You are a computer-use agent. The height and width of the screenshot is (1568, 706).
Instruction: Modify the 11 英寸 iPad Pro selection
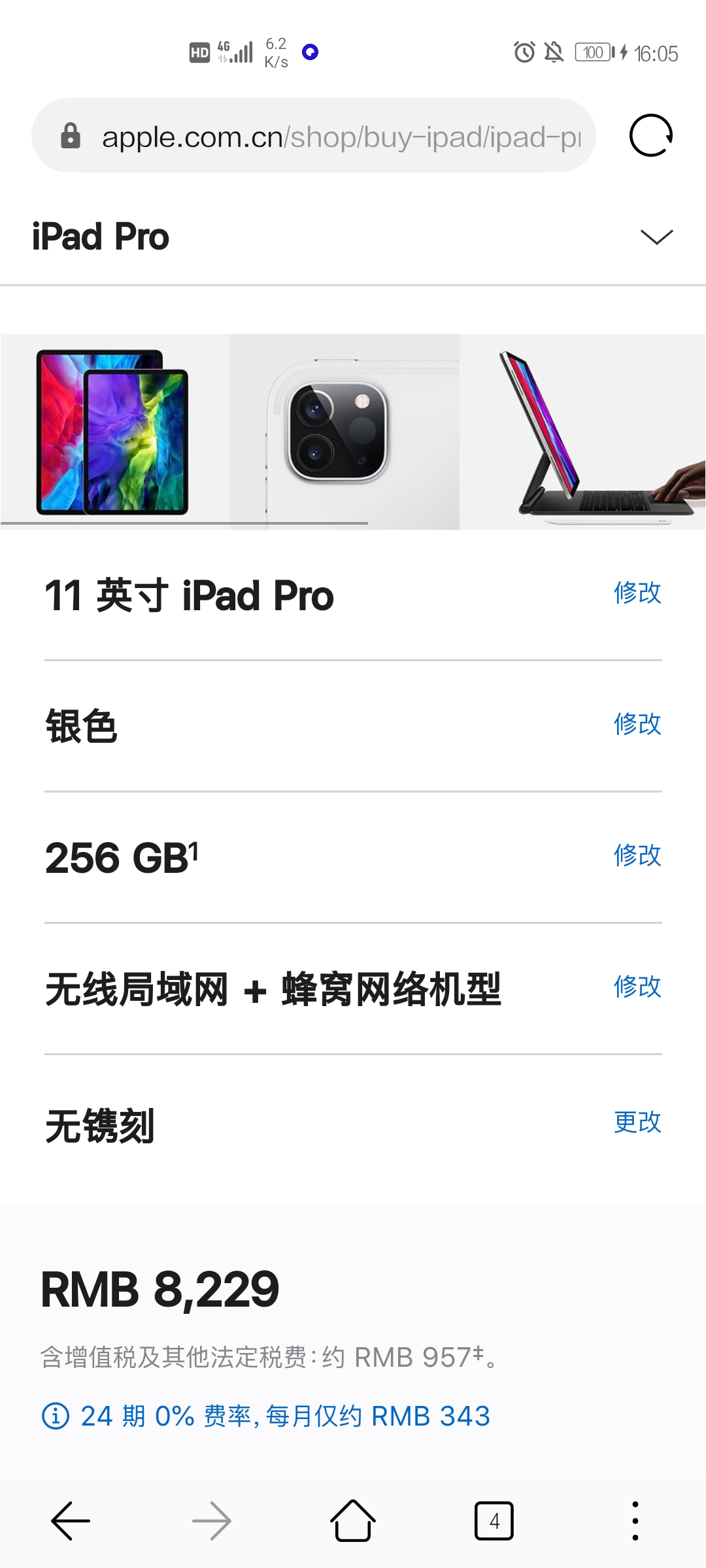[637, 593]
